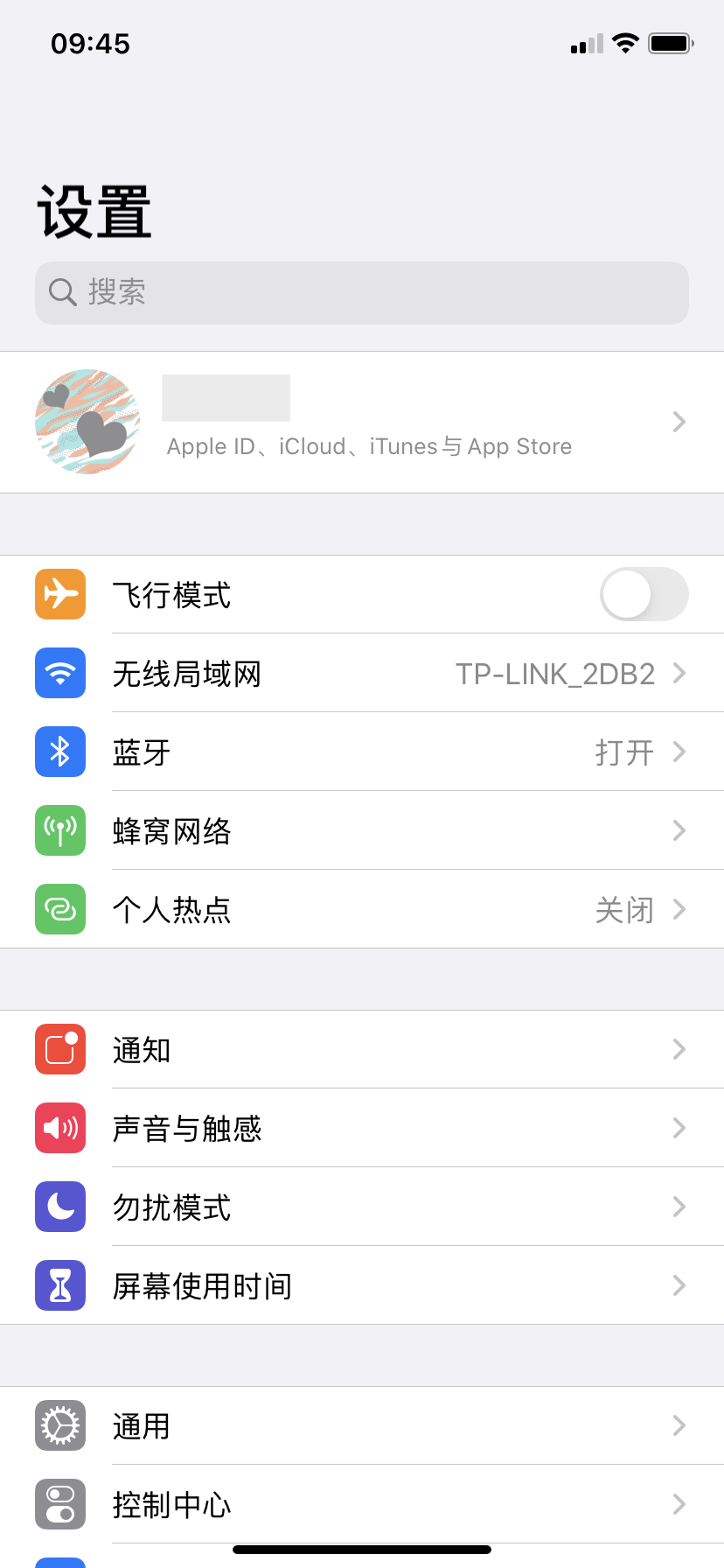View 屏幕使用时间
This screenshot has width=724, height=1568.
point(362,1286)
